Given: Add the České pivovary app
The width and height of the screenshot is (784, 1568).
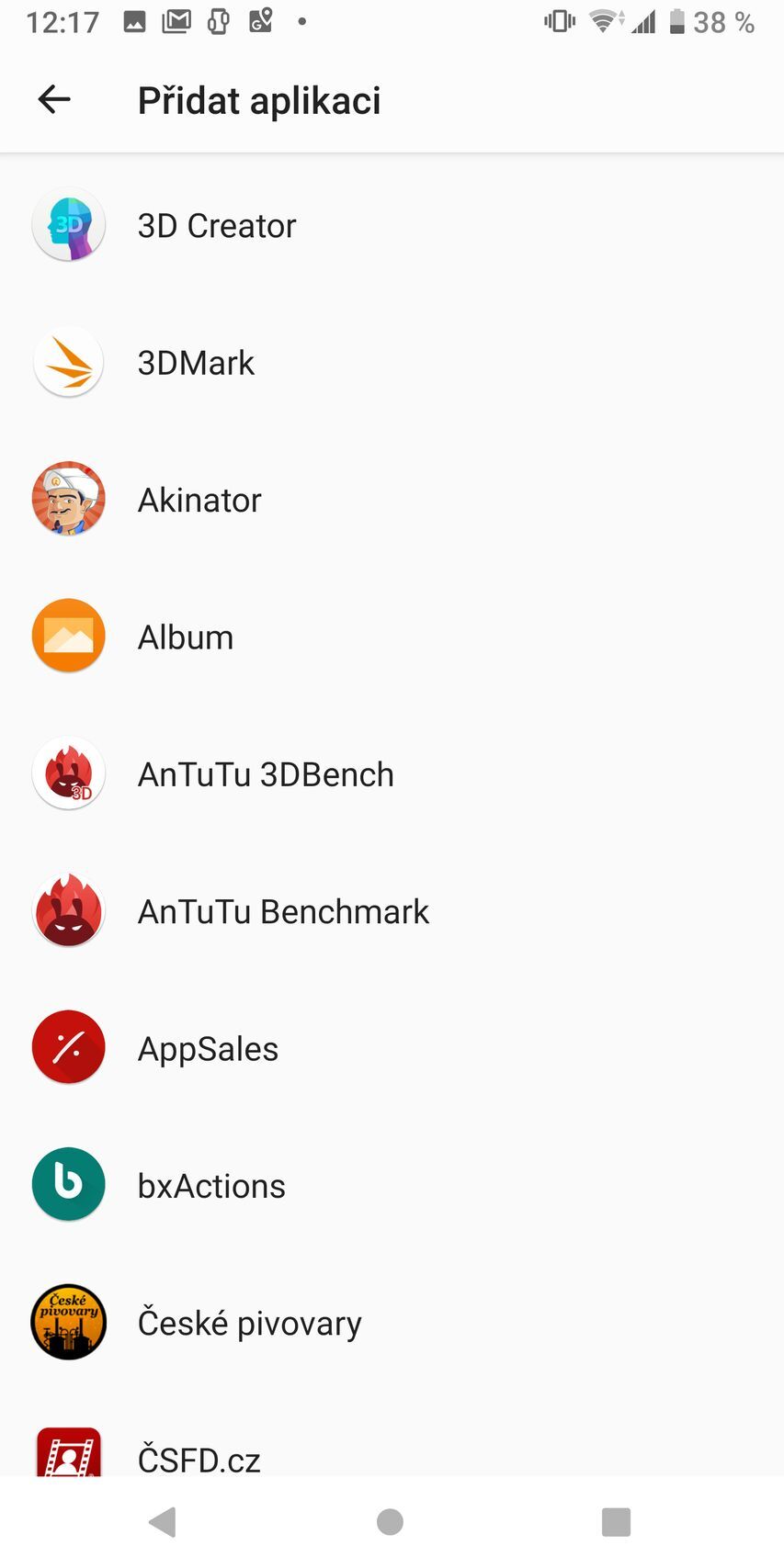Looking at the screenshot, I should click(249, 1323).
